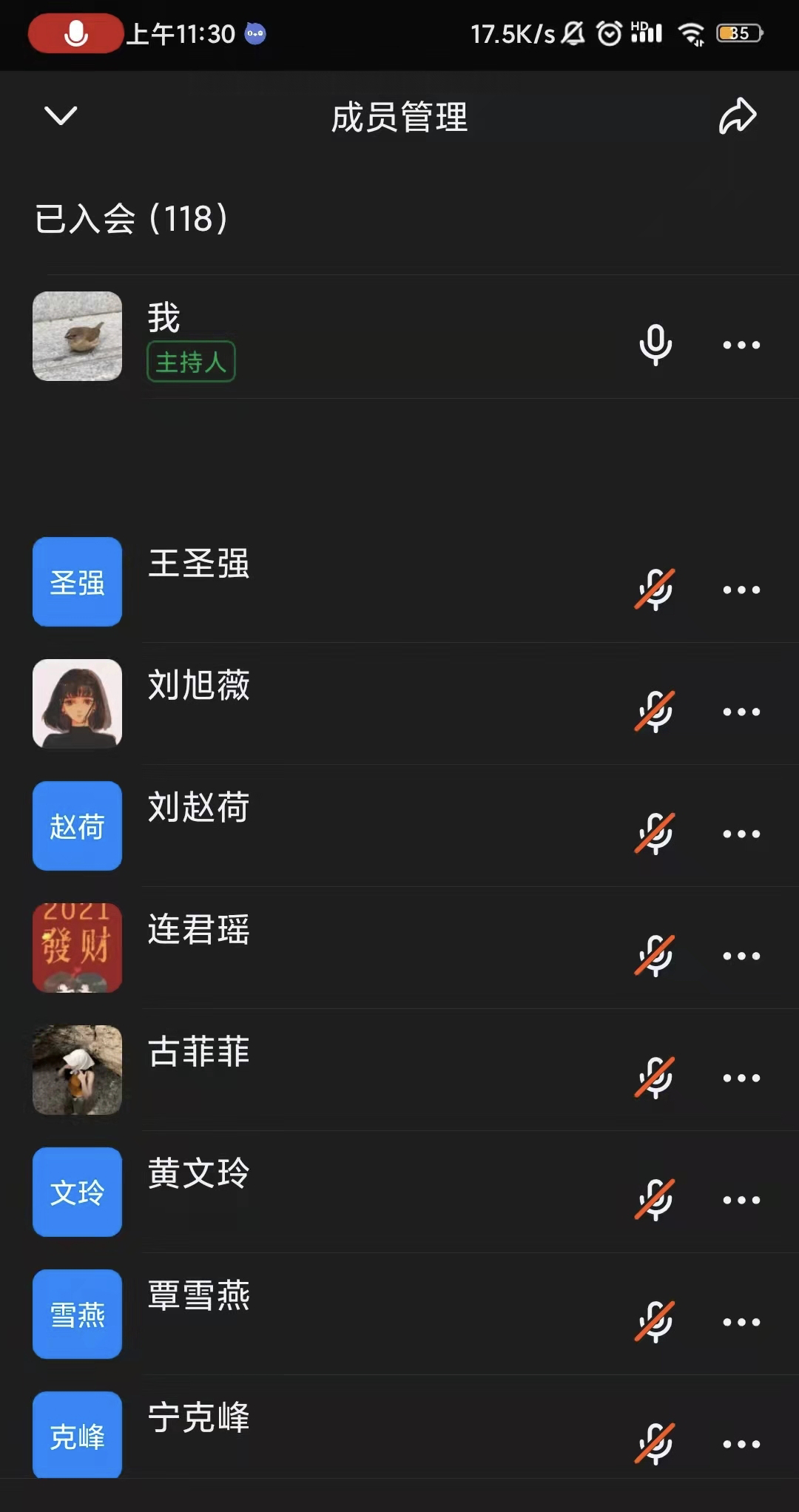Open more options for 古菲菲

pyautogui.click(x=741, y=1078)
